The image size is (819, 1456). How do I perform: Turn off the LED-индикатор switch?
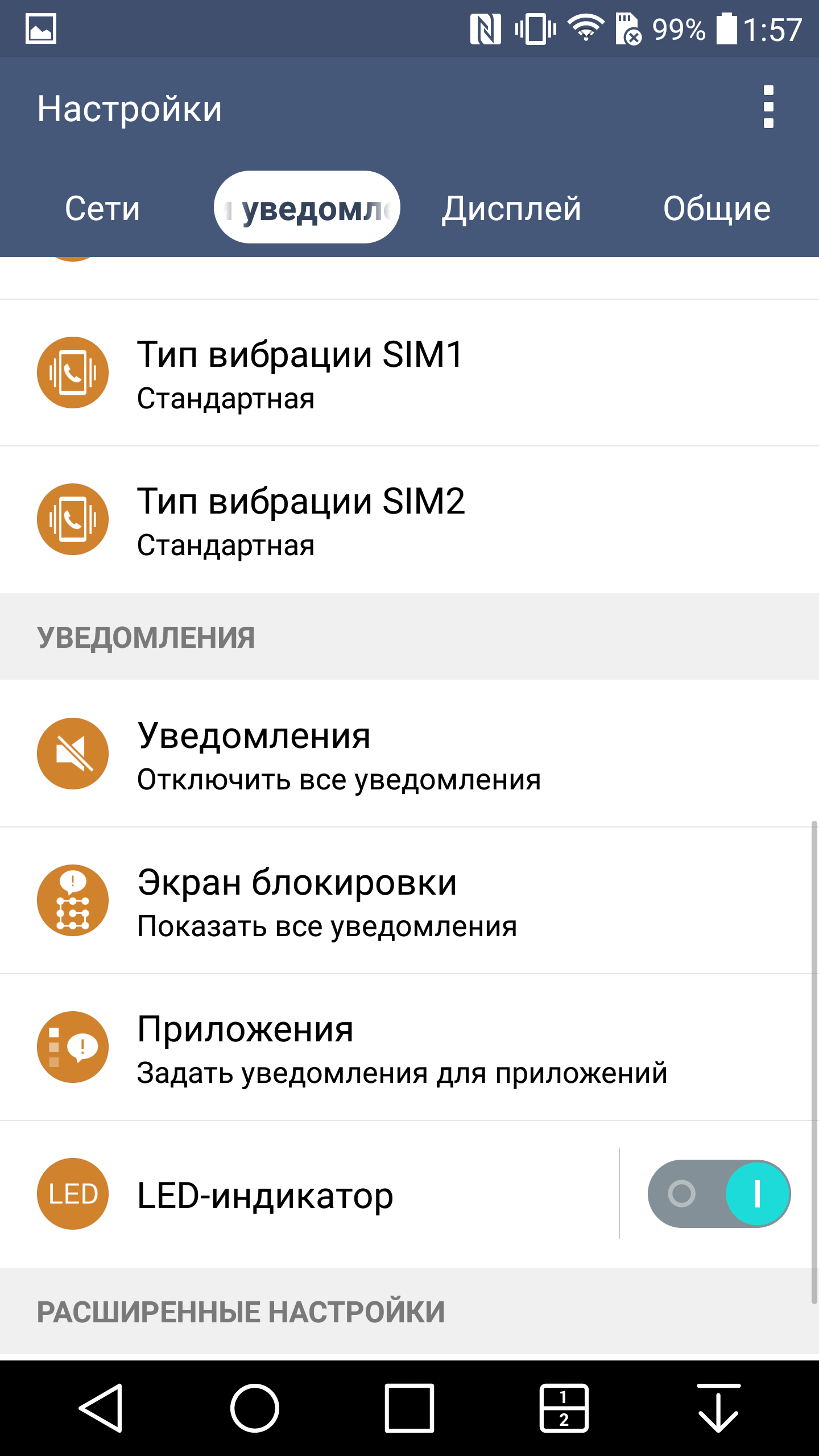(x=719, y=1194)
